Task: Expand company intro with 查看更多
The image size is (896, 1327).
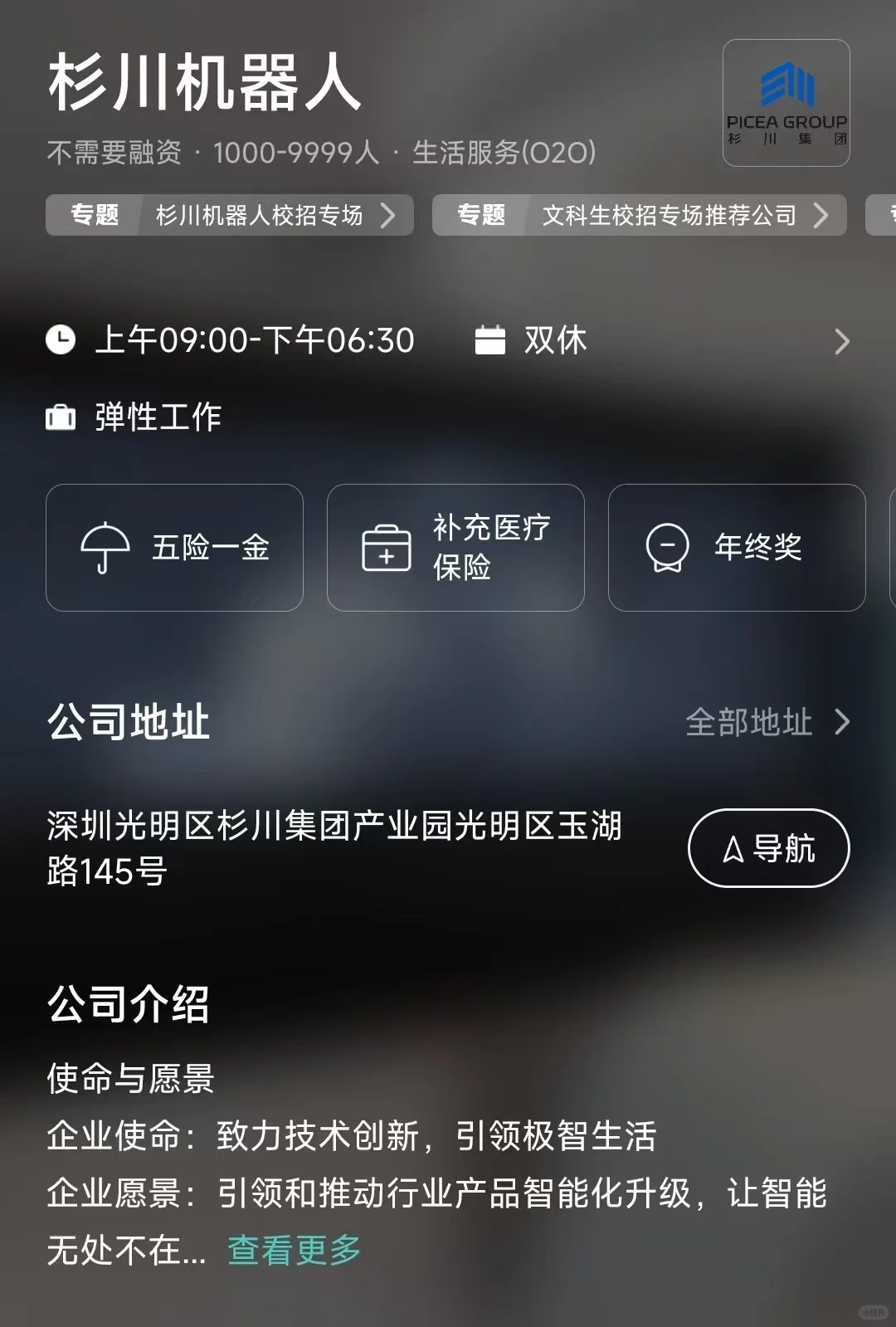Action: (295, 1250)
